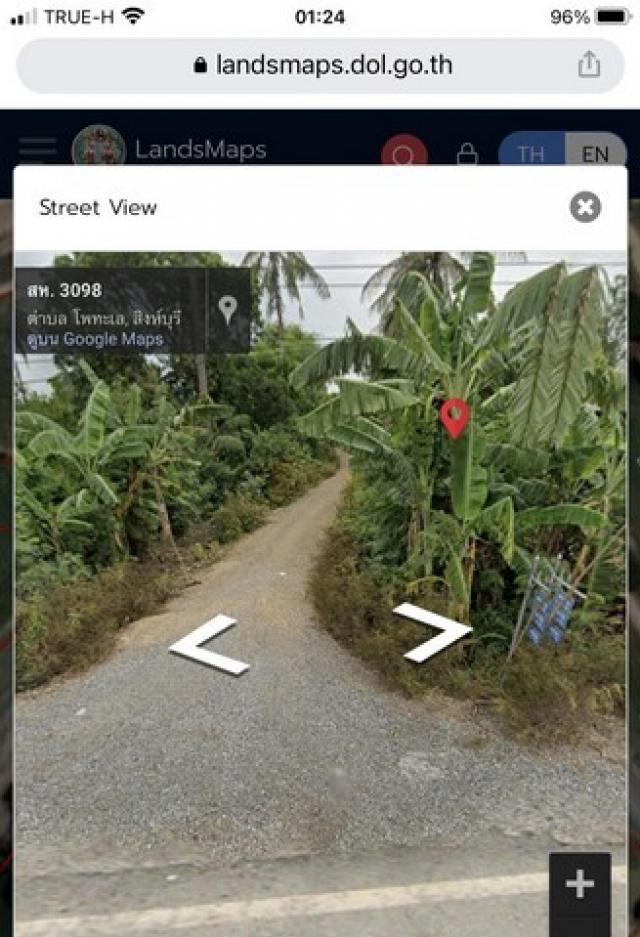Share the page from the browser bar

click(x=589, y=65)
